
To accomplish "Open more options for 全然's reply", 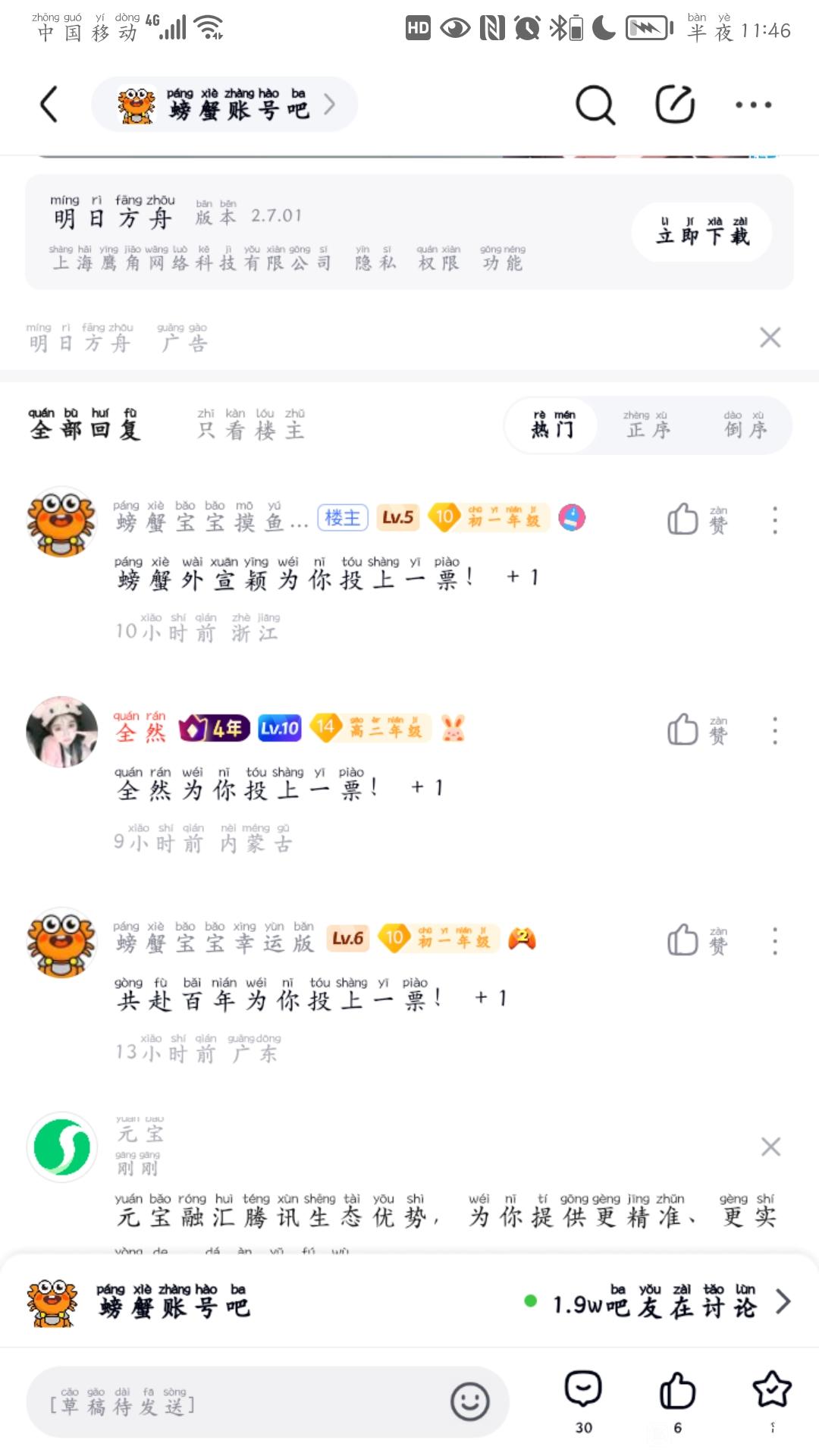I will [x=774, y=731].
